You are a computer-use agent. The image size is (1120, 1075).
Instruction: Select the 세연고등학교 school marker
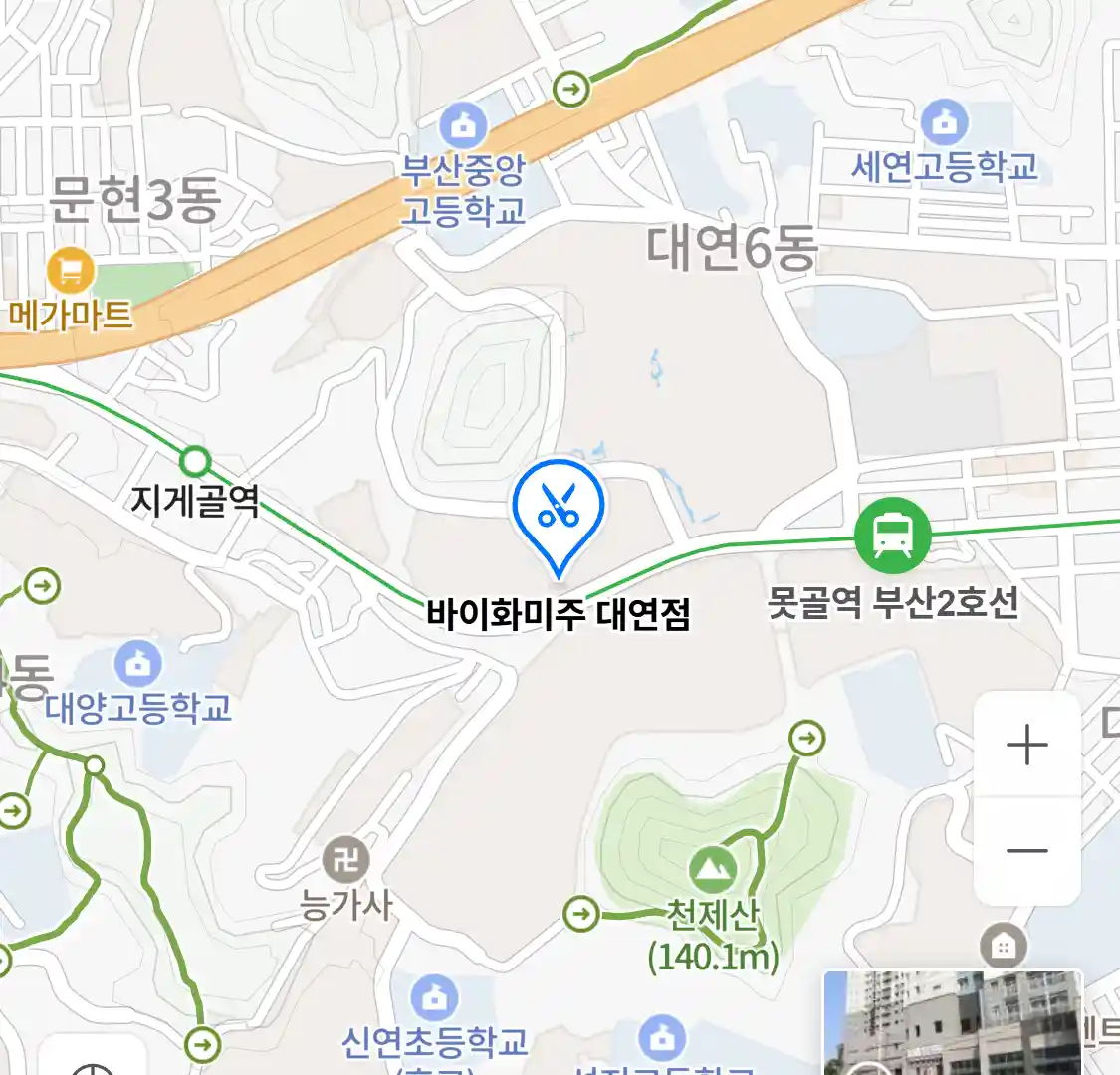(944, 122)
